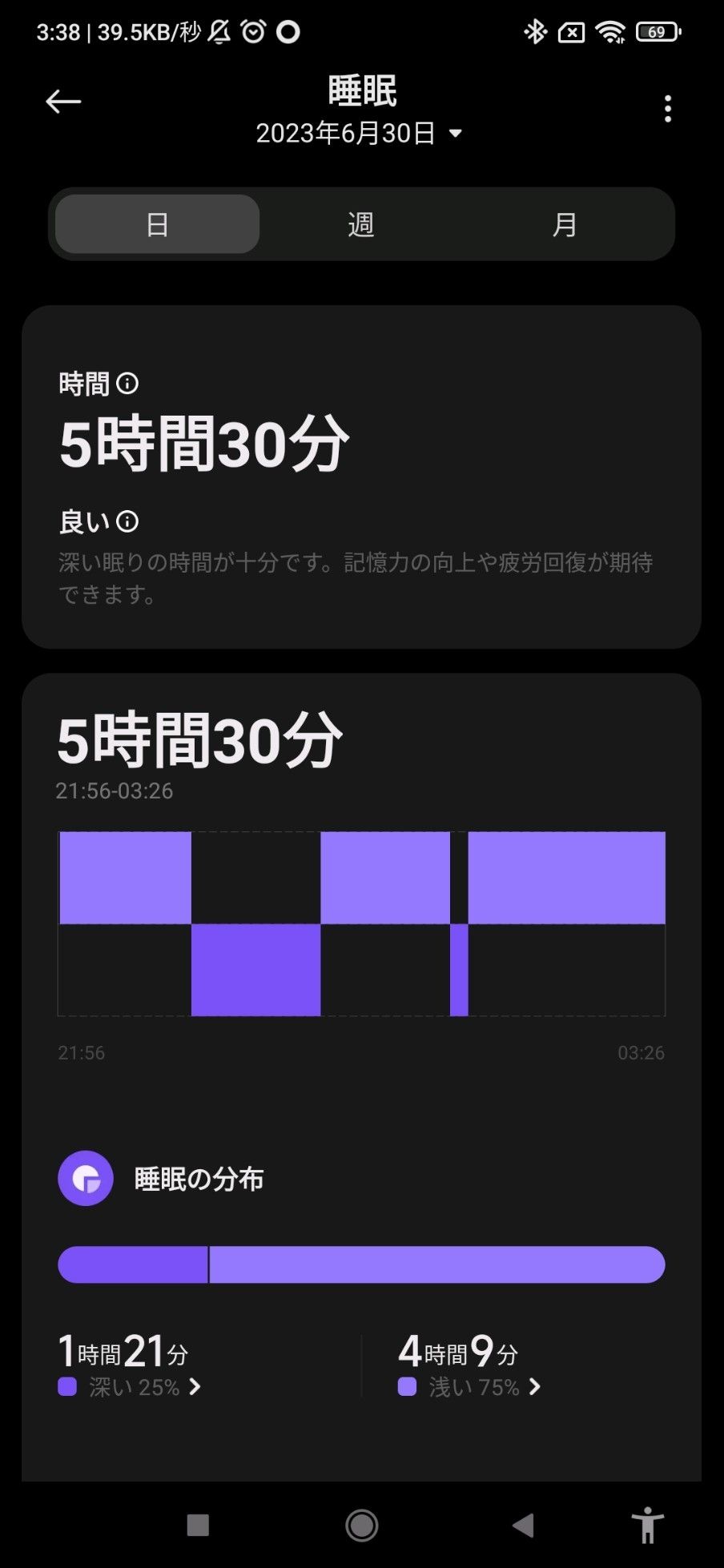Tap the system back triangle button
The height and width of the screenshot is (1568, 724).
click(x=524, y=1525)
